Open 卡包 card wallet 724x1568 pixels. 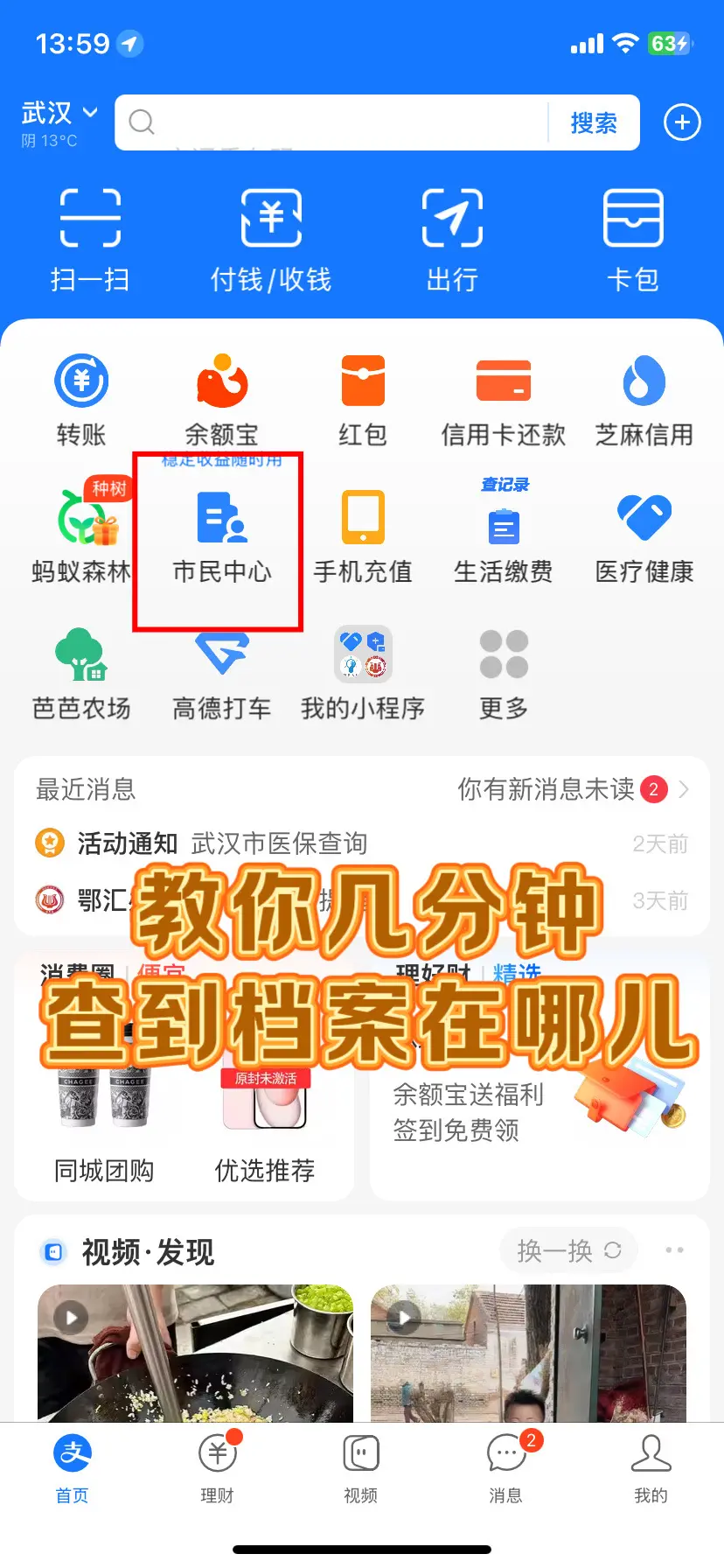point(633,239)
